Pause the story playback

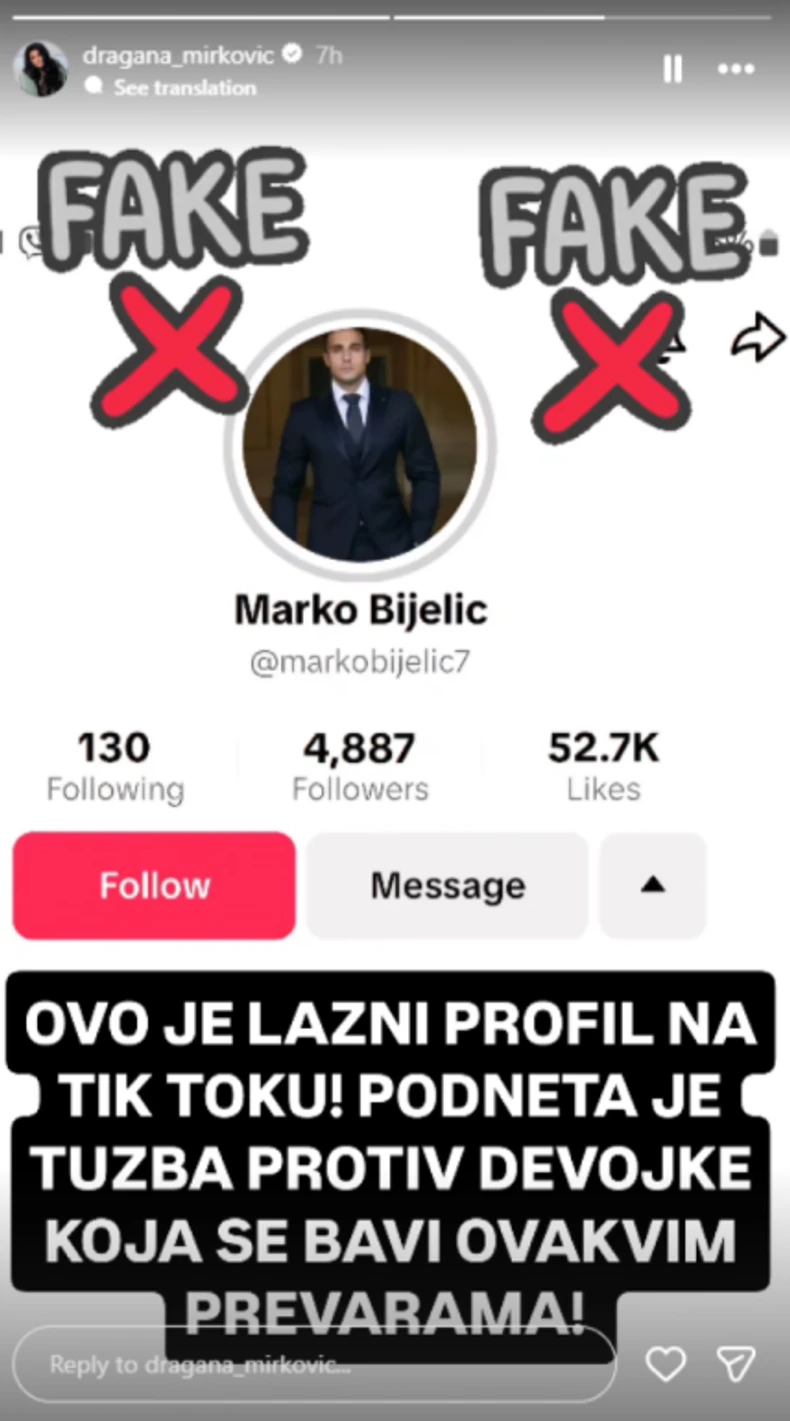click(x=672, y=69)
